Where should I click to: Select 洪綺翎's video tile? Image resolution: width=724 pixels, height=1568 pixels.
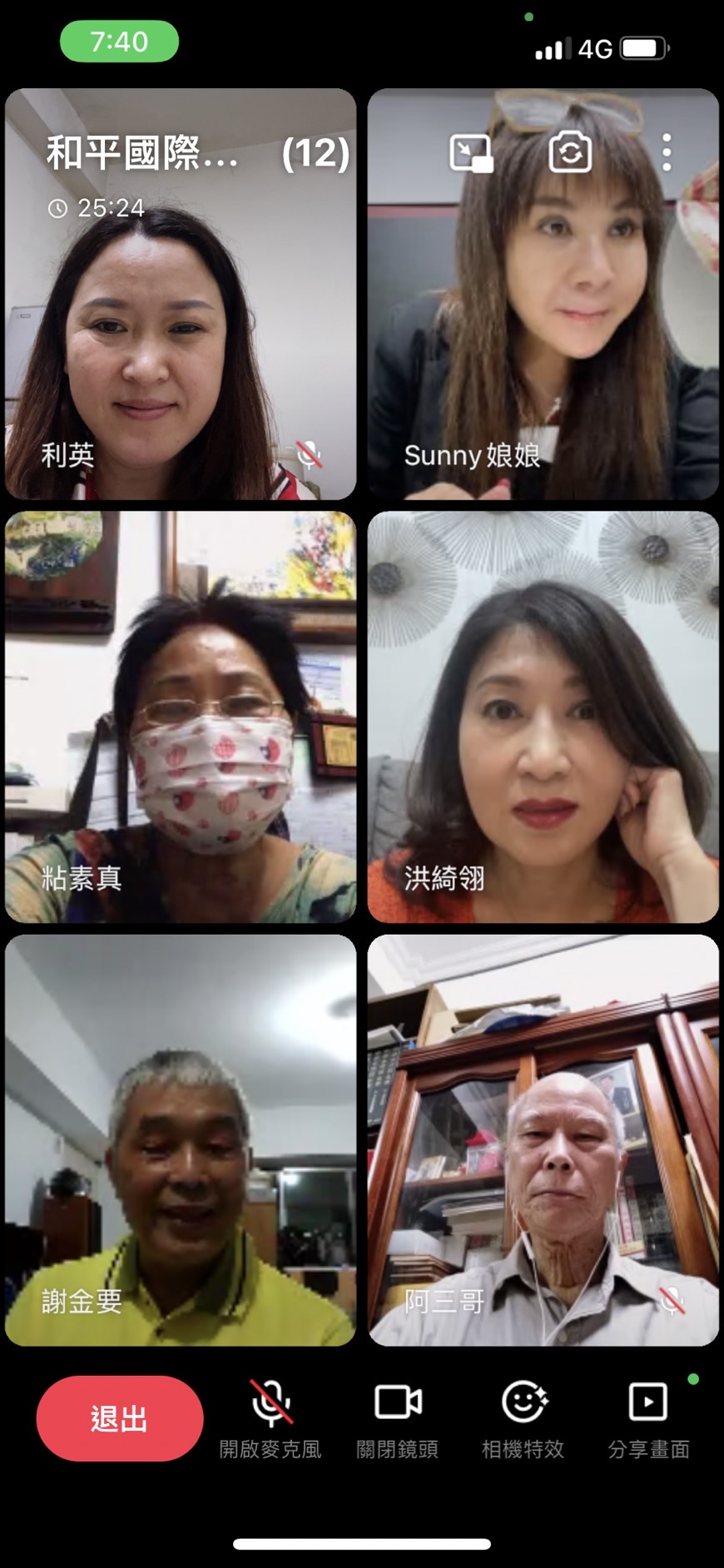click(543, 717)
